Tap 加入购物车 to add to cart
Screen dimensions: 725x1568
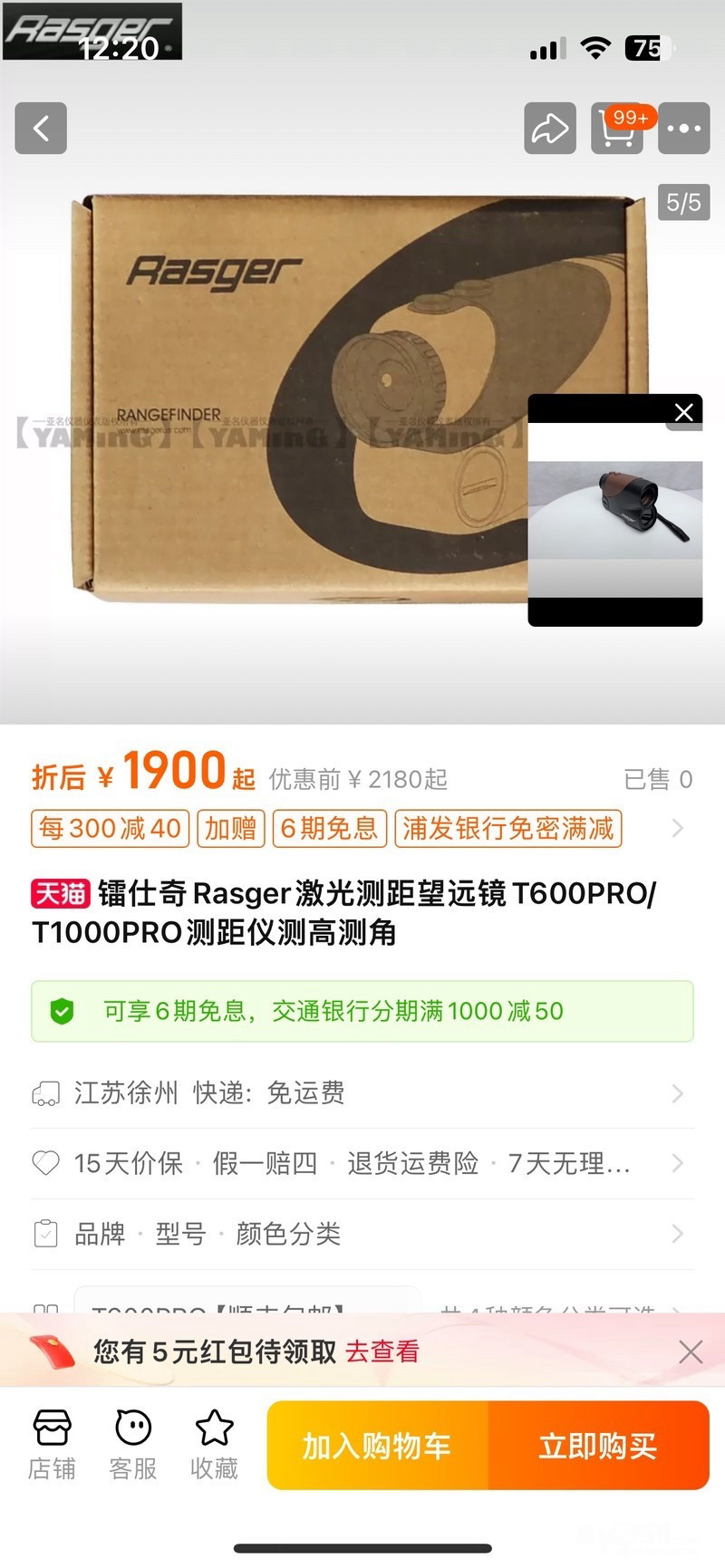coord(377,1446)
